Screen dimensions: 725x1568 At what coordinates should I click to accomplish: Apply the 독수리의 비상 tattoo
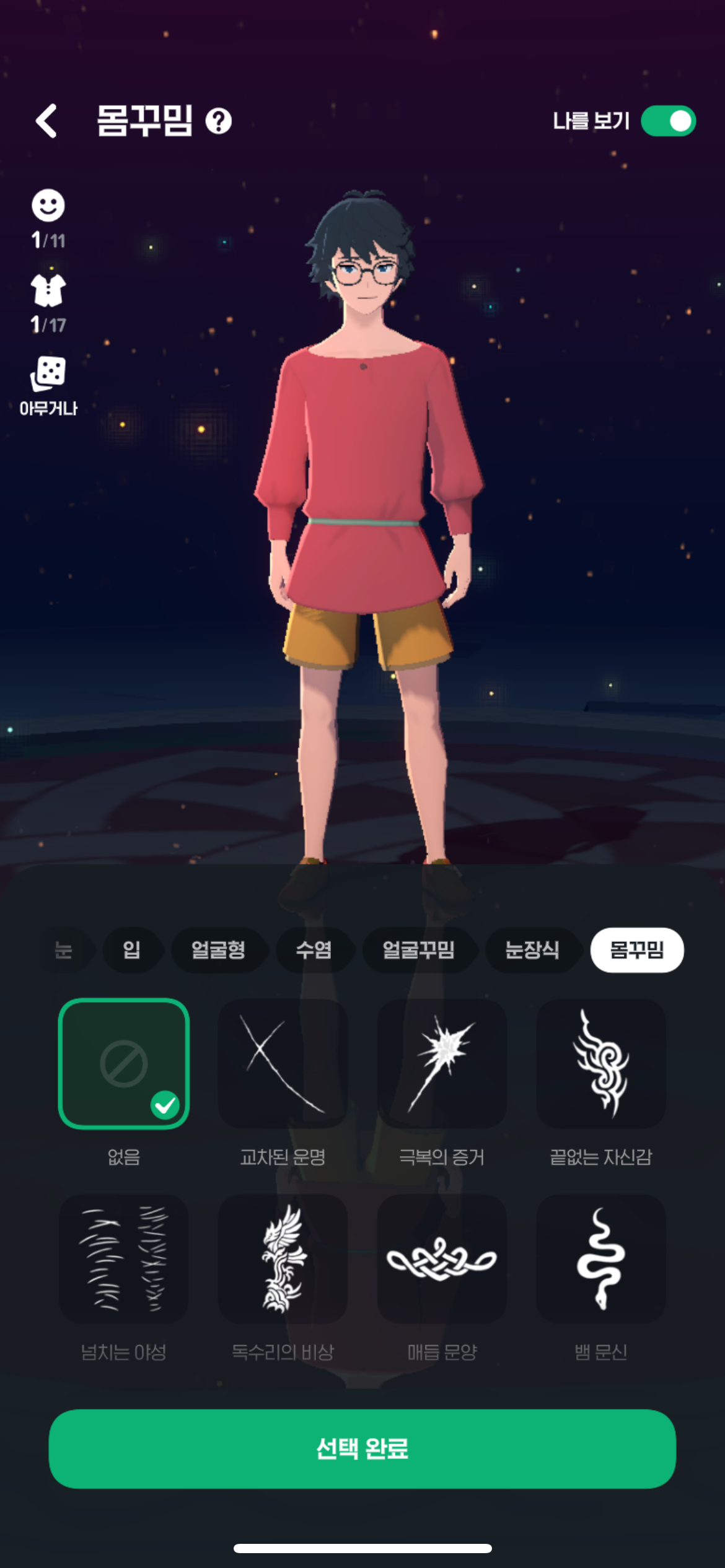click(283, 1259)
